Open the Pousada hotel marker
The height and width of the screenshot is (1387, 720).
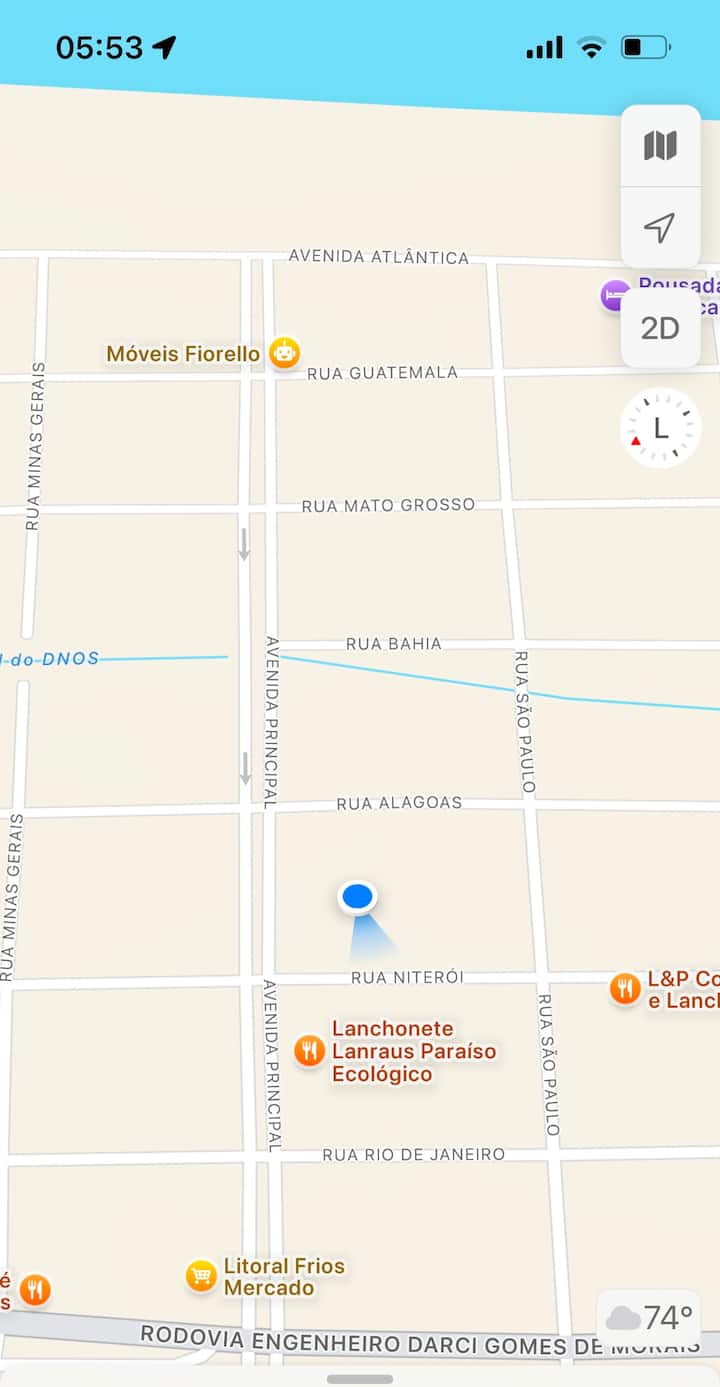[x=614, y=296]
